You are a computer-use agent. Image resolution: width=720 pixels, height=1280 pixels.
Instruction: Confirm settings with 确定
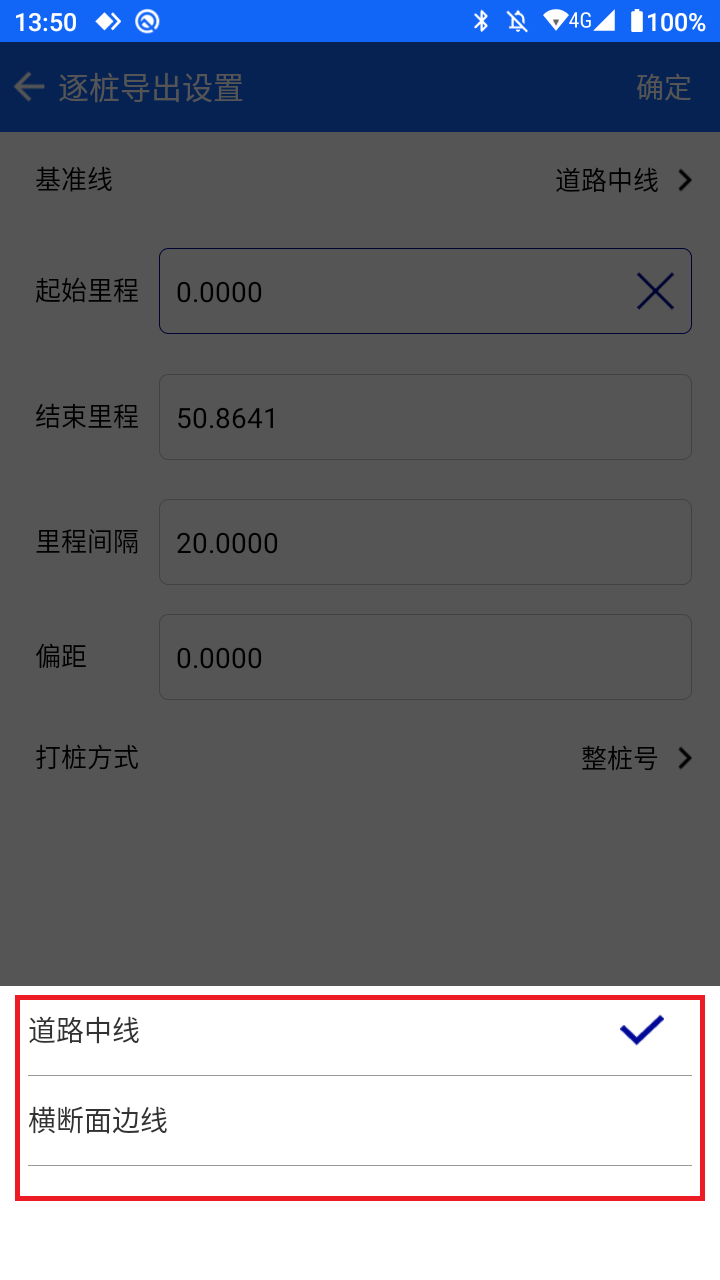(664, 88)
